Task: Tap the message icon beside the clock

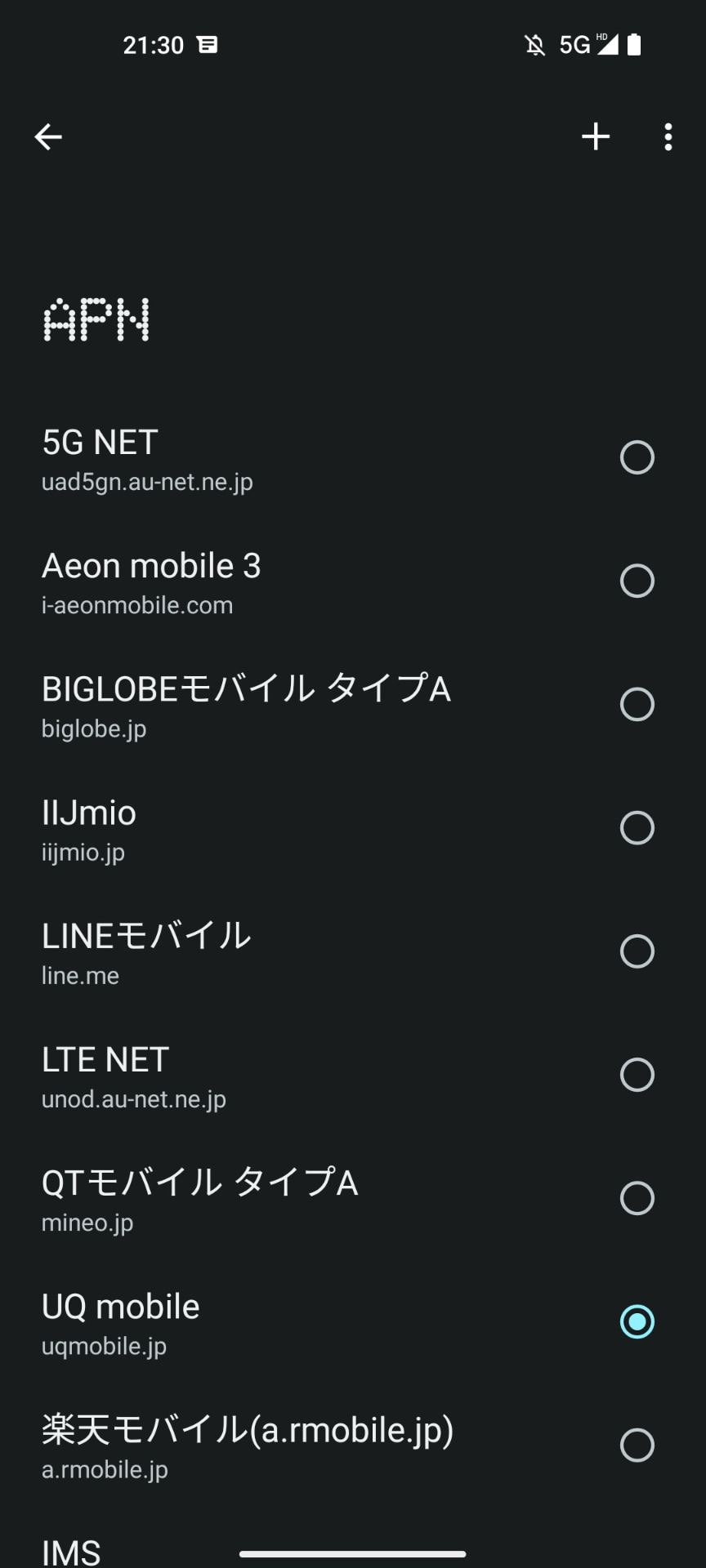Action: click(x=209, y=44)
